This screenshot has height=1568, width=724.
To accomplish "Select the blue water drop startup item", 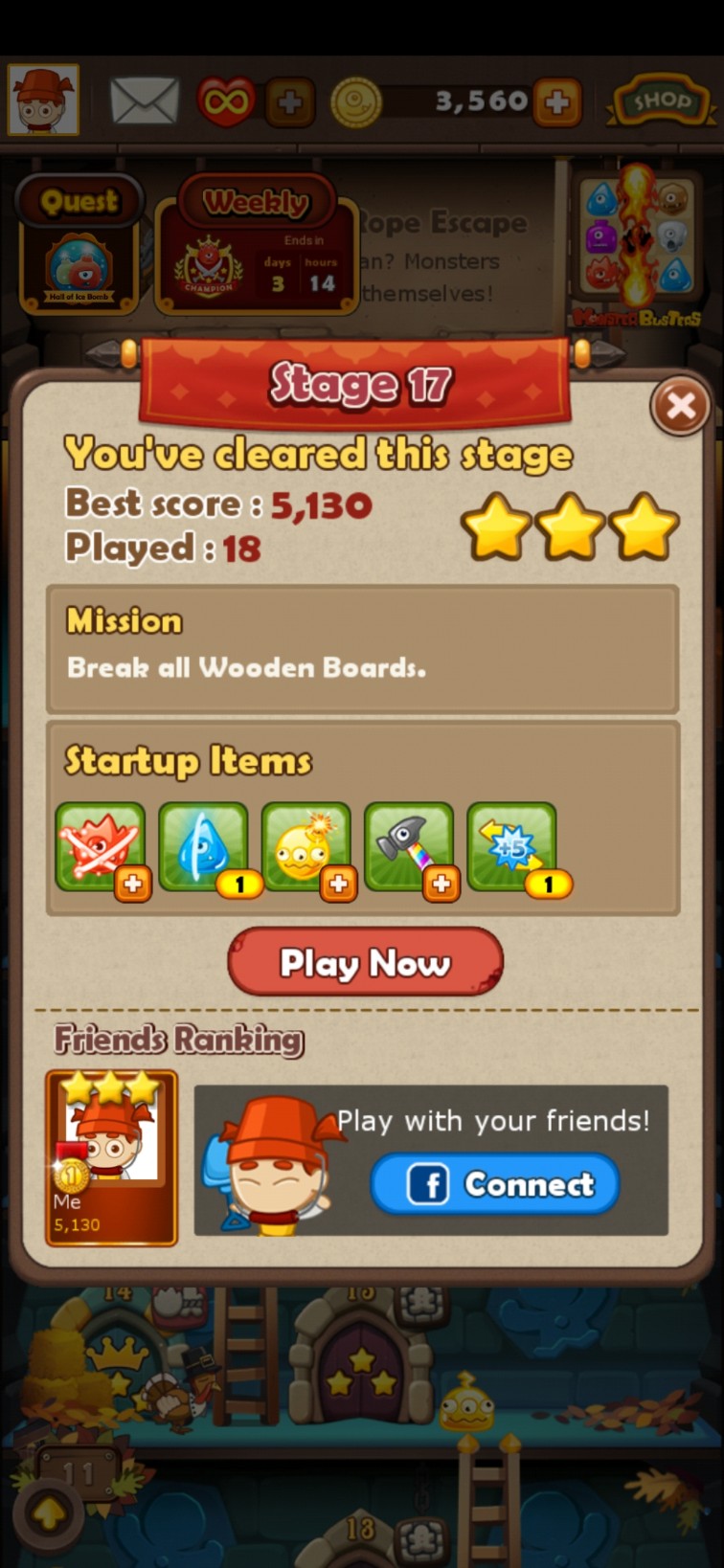I will pos(204,849).
